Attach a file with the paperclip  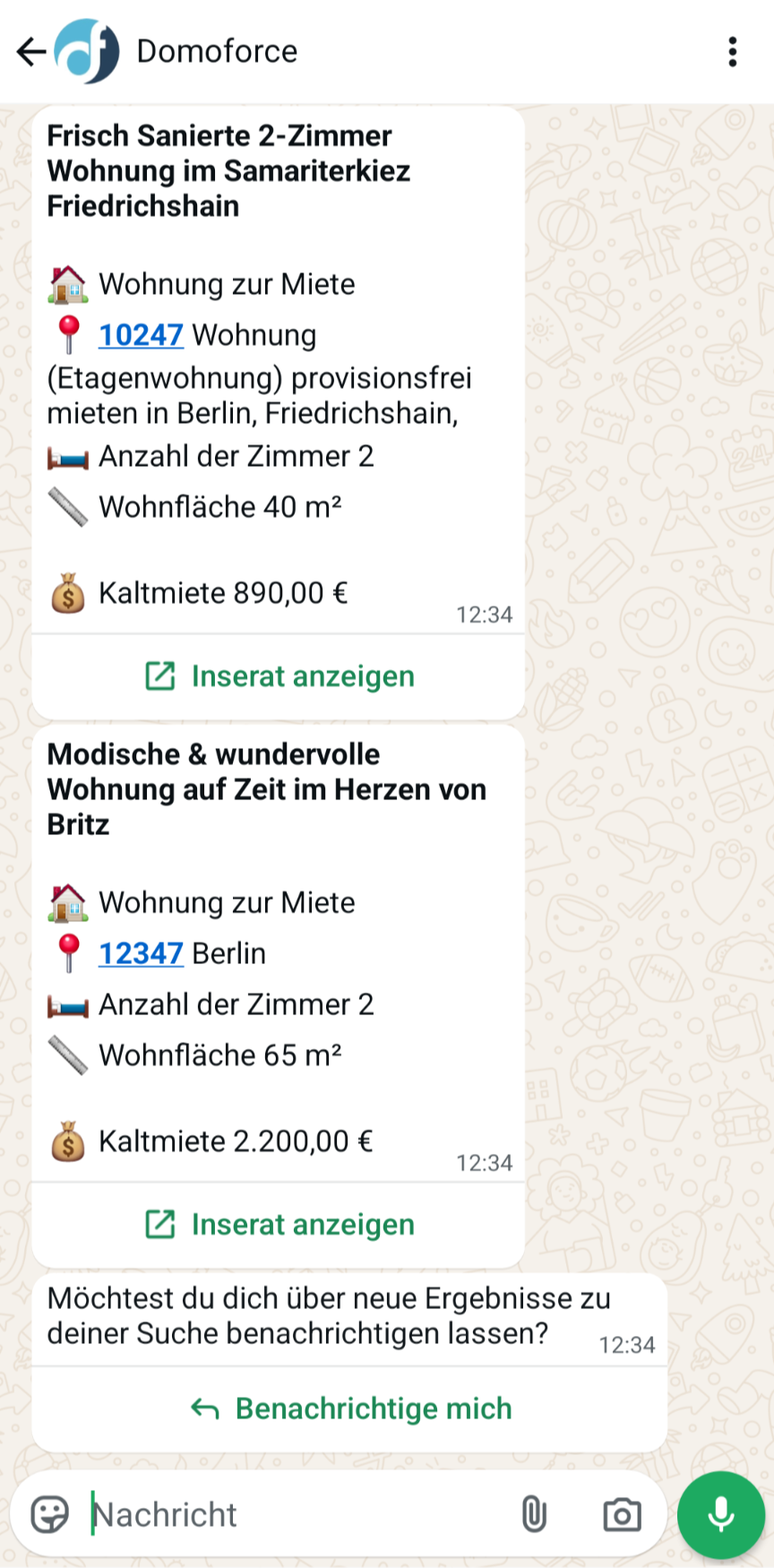(534, 1515)
